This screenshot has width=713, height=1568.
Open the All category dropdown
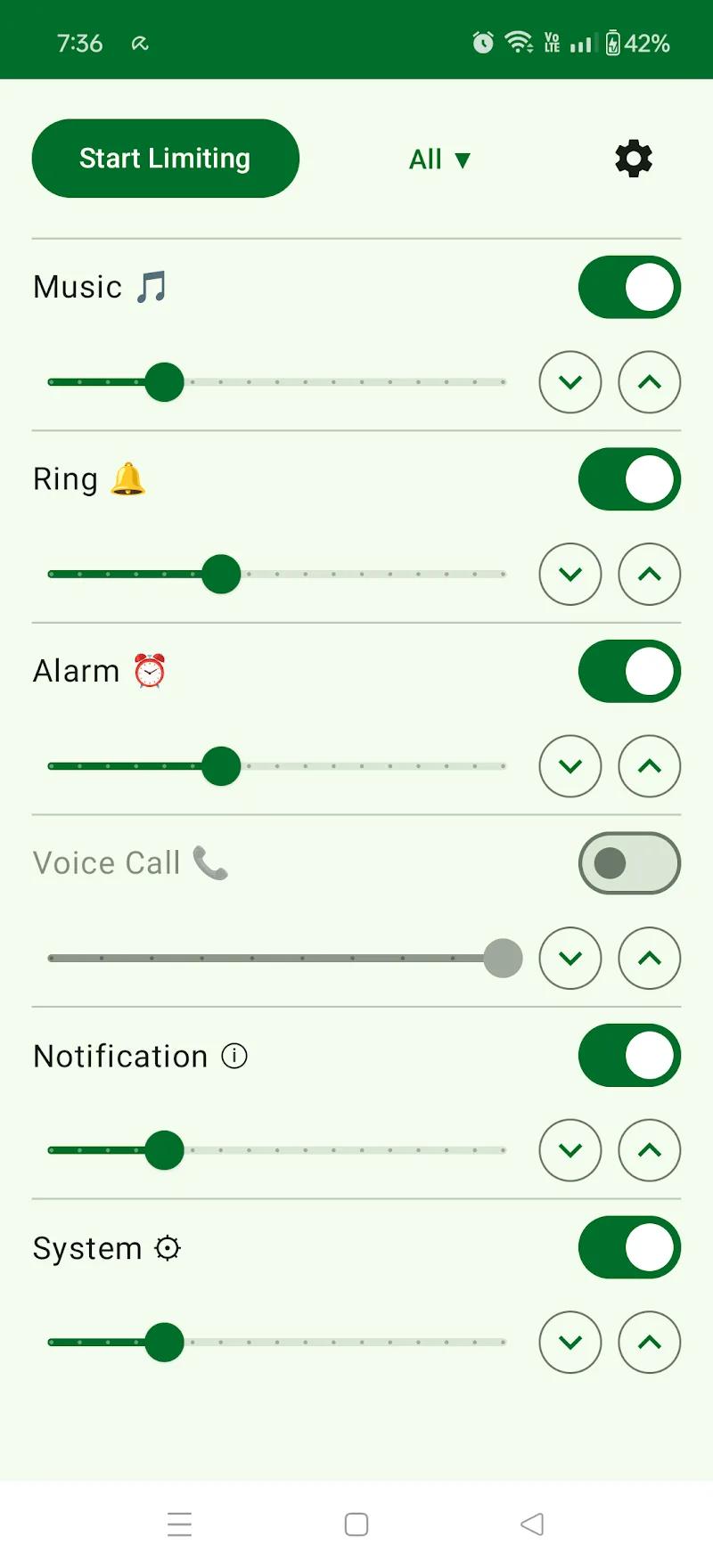pos(439,159)
